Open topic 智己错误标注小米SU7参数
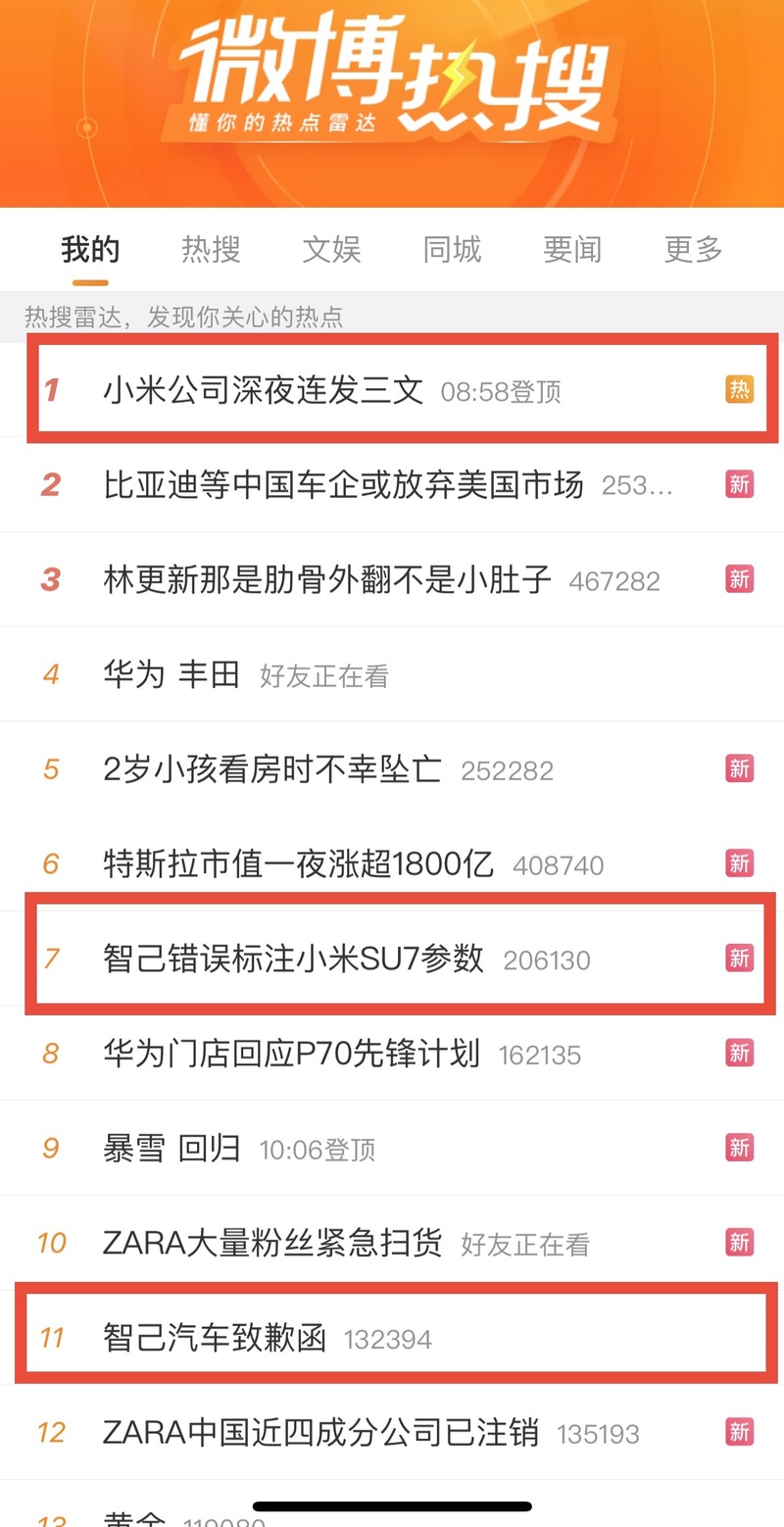The height and width of the screenshot is (1527, 784). [x=293, y=958]
